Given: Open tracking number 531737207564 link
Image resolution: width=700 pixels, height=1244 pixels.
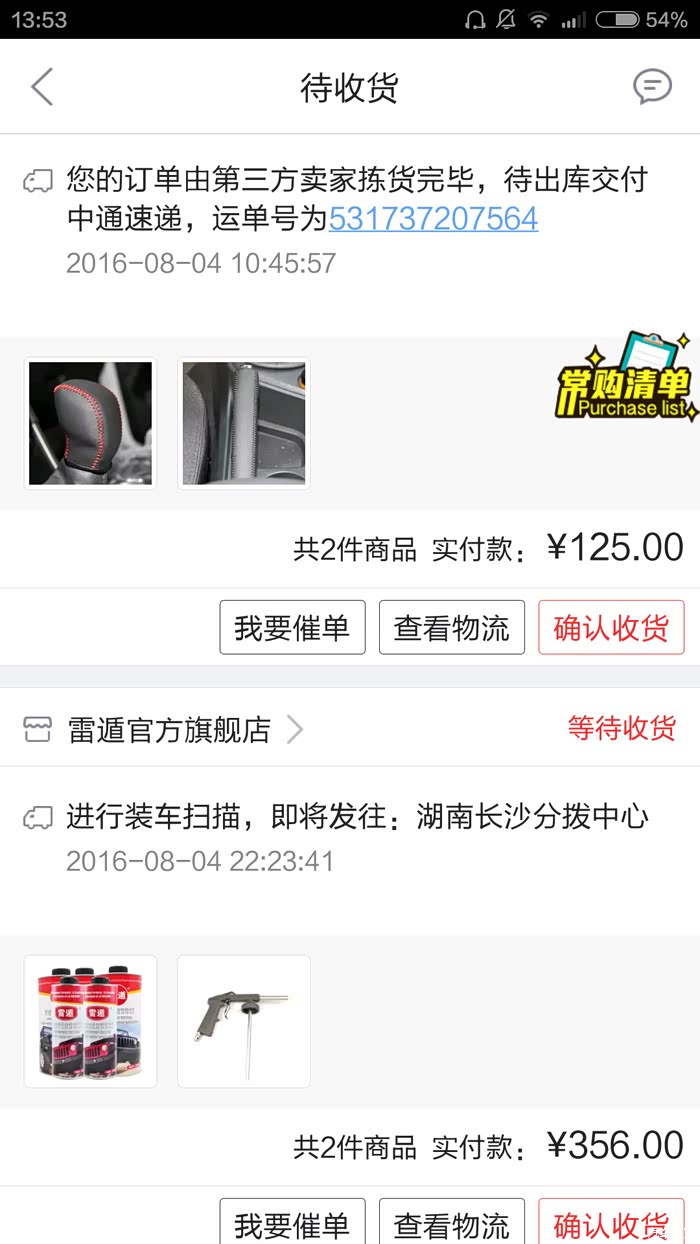Looking at the screenshot, I should [433, 218].
